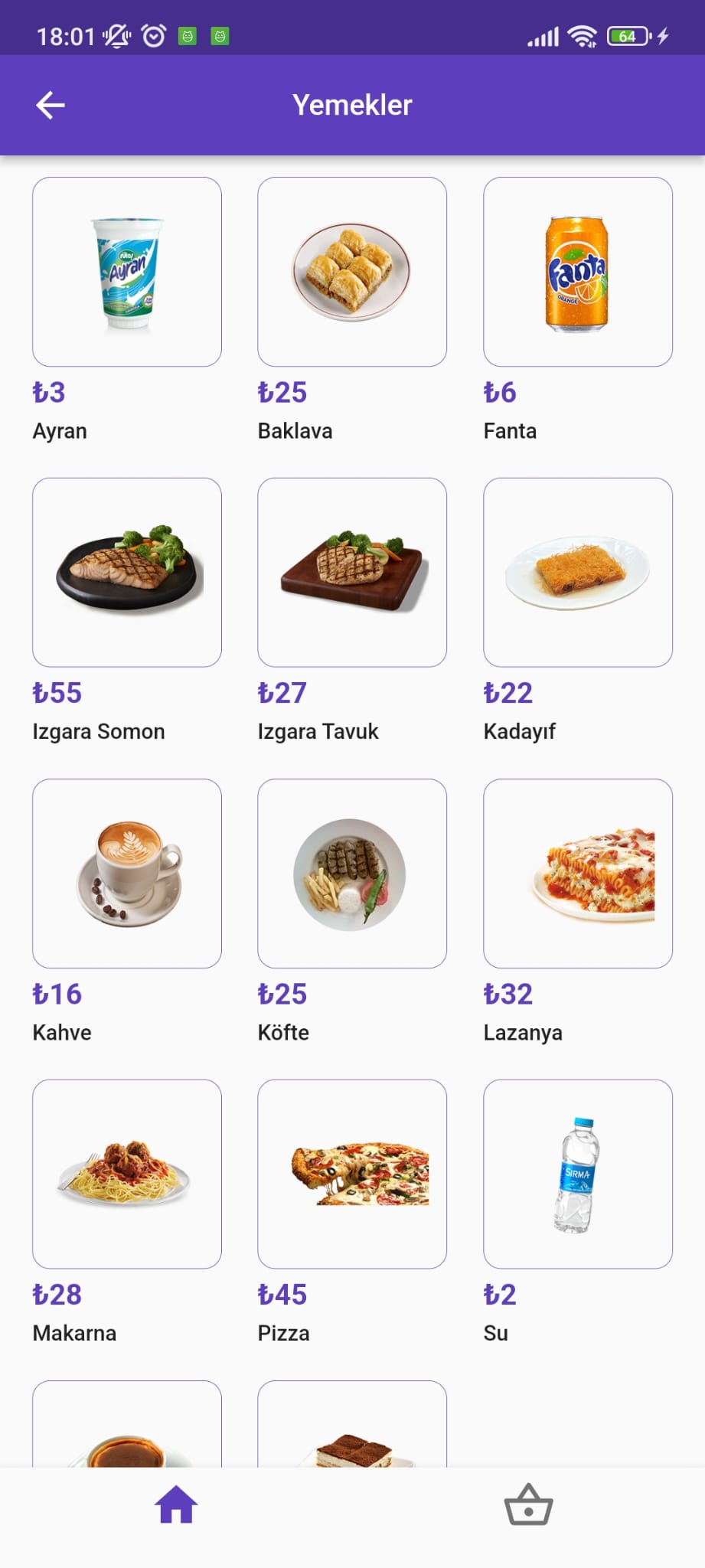Screen dimensions: 705x1568
Task: Choose the Izgara Tavuk dish
Action: pos(352,572)
